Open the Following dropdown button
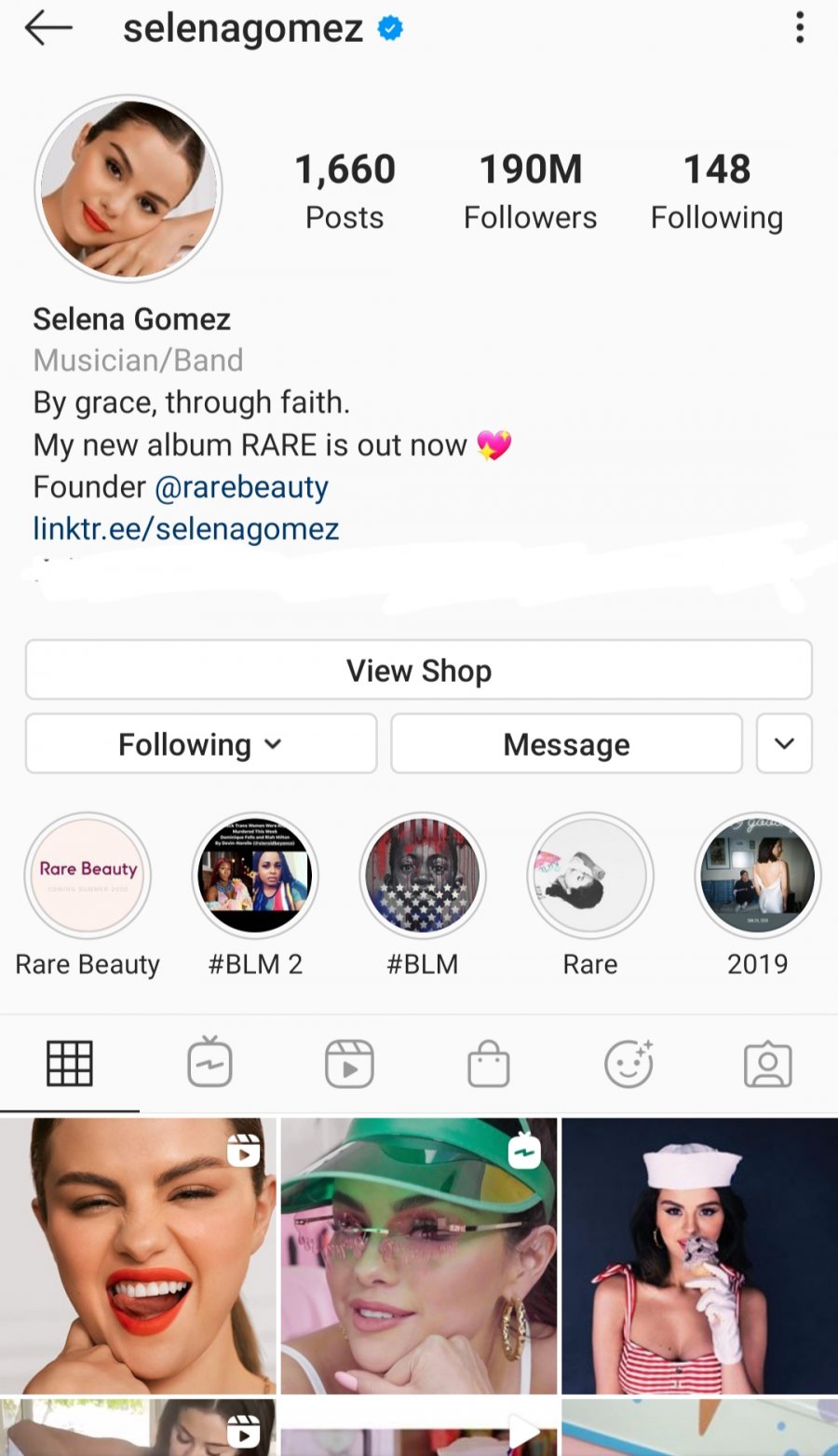 pyautogui.click(x=201, y=744)
